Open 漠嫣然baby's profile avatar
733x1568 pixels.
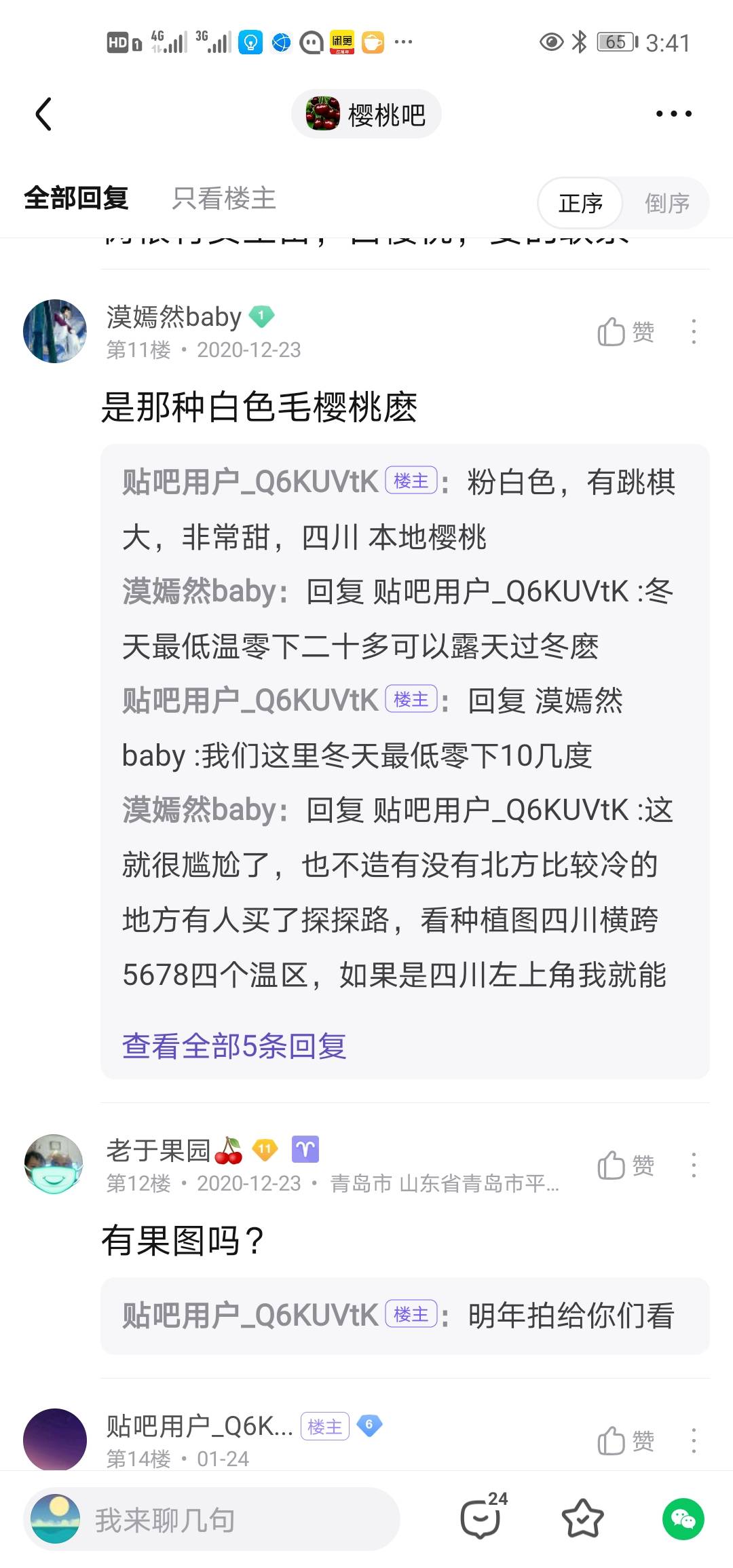pyautogui.click(x=55, y=331)
